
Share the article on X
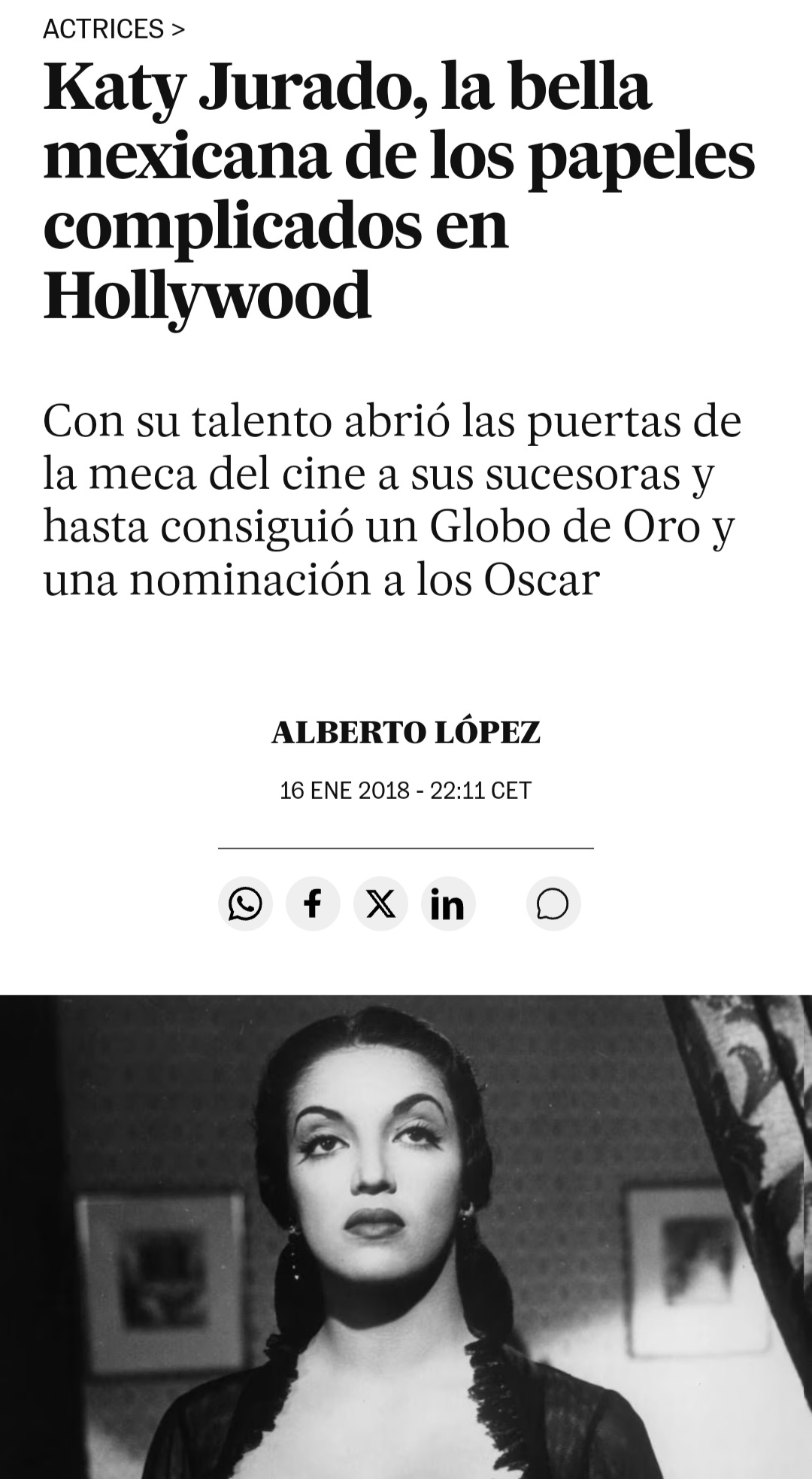coord(380,903)
